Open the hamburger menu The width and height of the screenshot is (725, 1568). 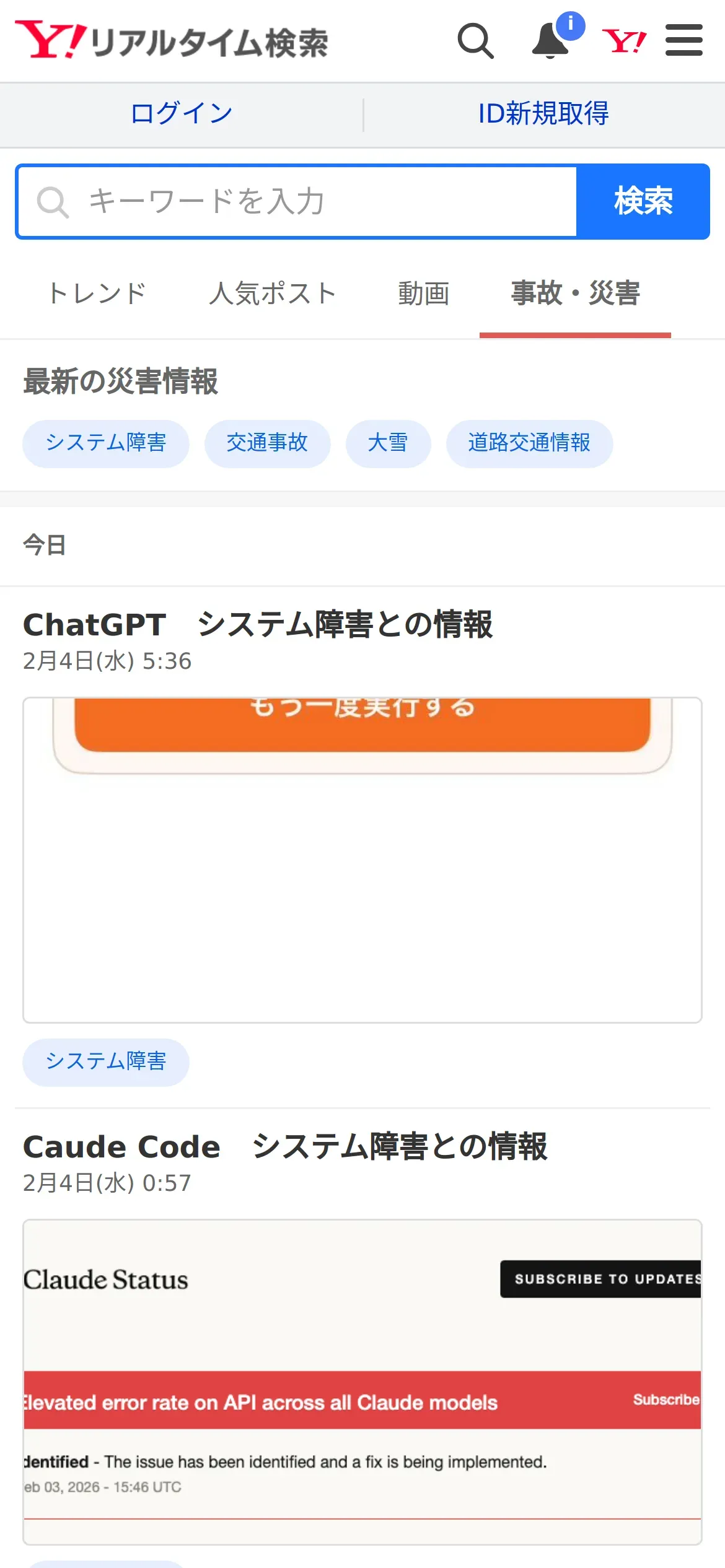pyautogui.click(x=683, y=41)
